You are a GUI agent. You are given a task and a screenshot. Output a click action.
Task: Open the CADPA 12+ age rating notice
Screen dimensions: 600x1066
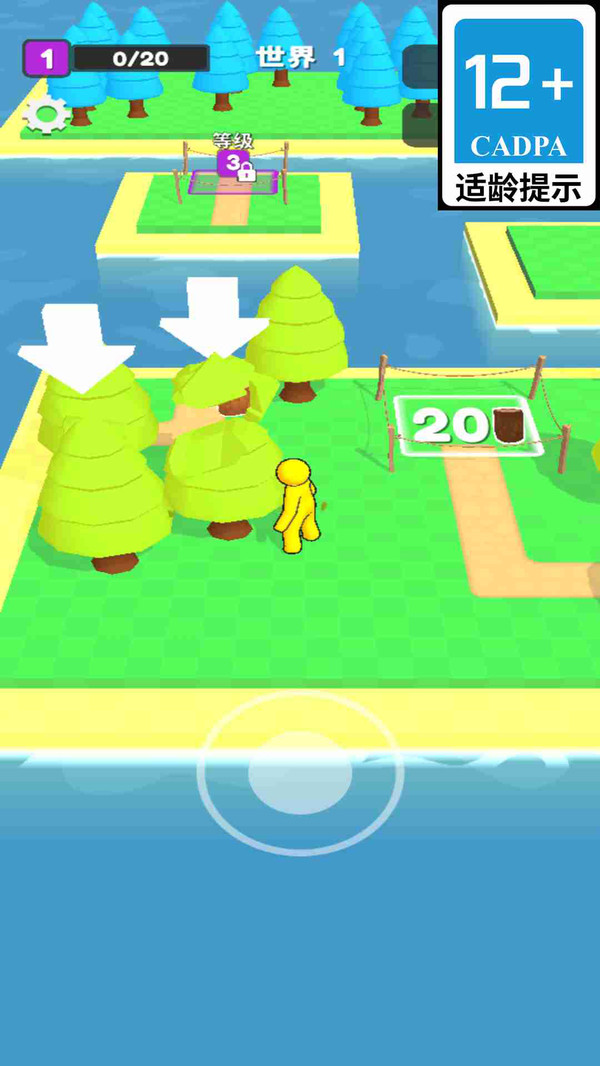[518, 105]
